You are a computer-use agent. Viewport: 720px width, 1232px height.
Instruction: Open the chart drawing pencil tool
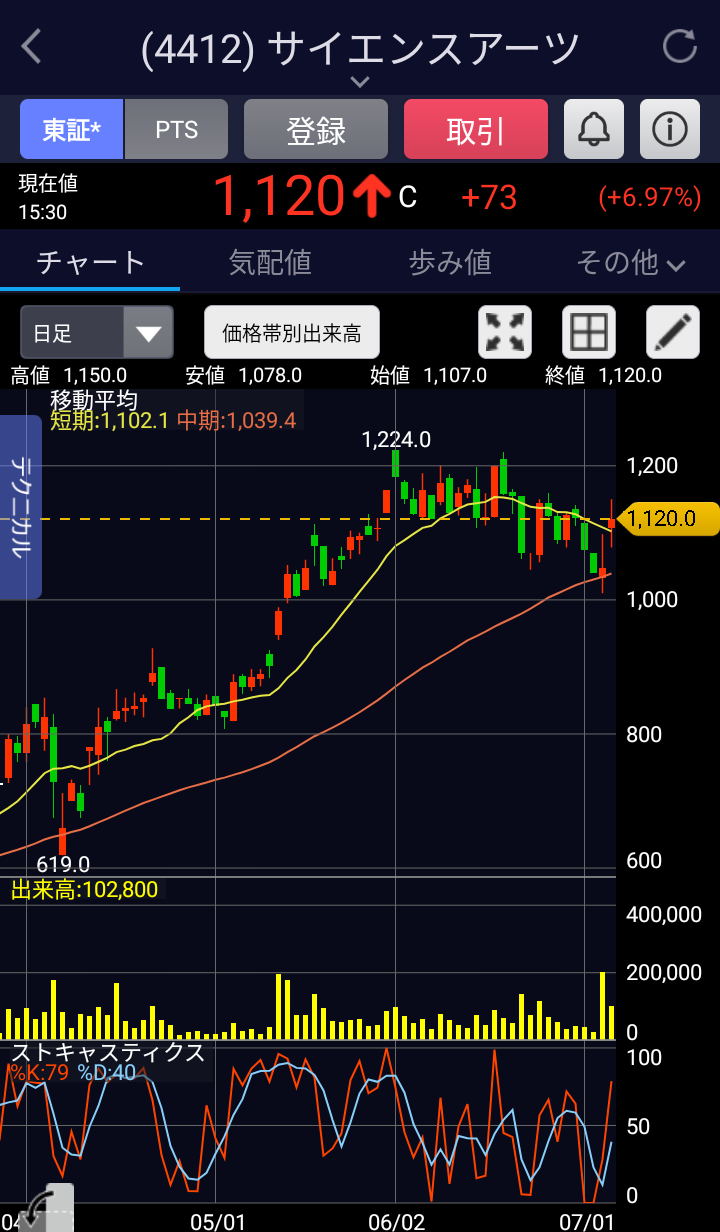coord(673,333)
